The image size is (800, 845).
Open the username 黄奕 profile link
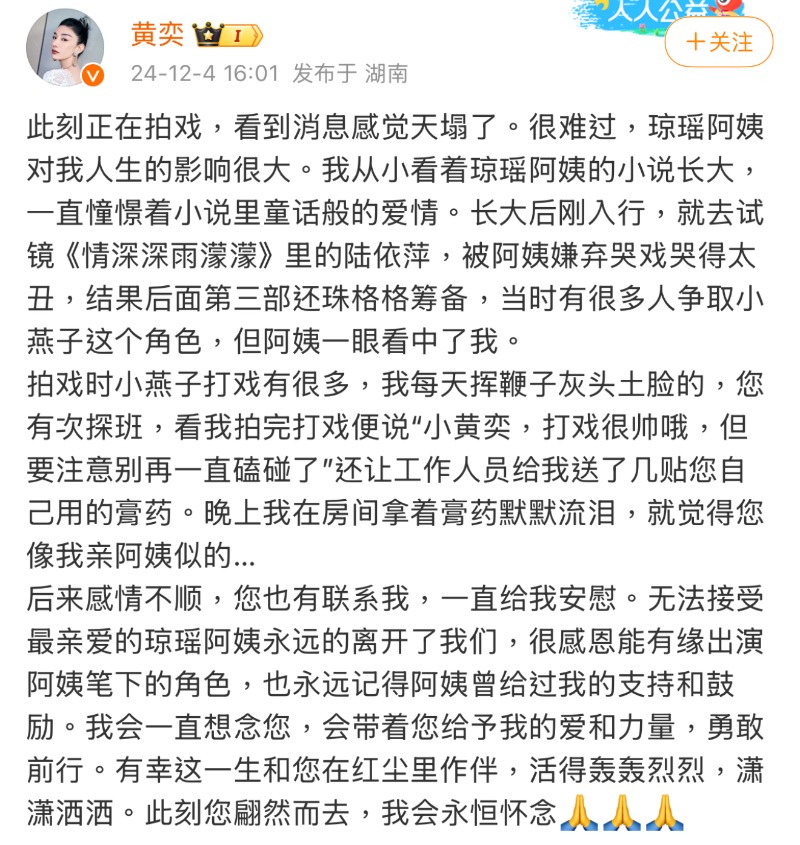[157, 34]
